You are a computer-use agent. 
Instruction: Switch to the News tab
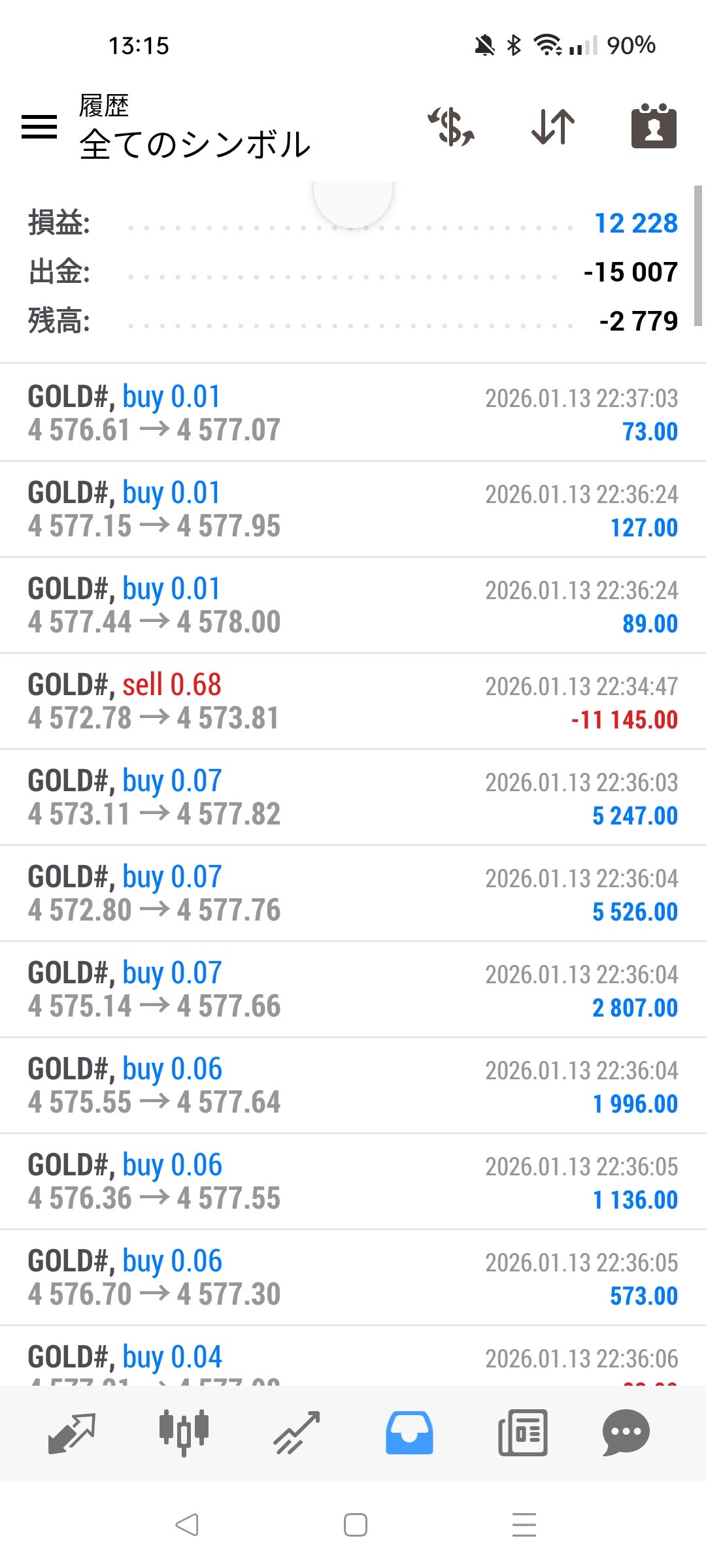tap(523, 1433)
